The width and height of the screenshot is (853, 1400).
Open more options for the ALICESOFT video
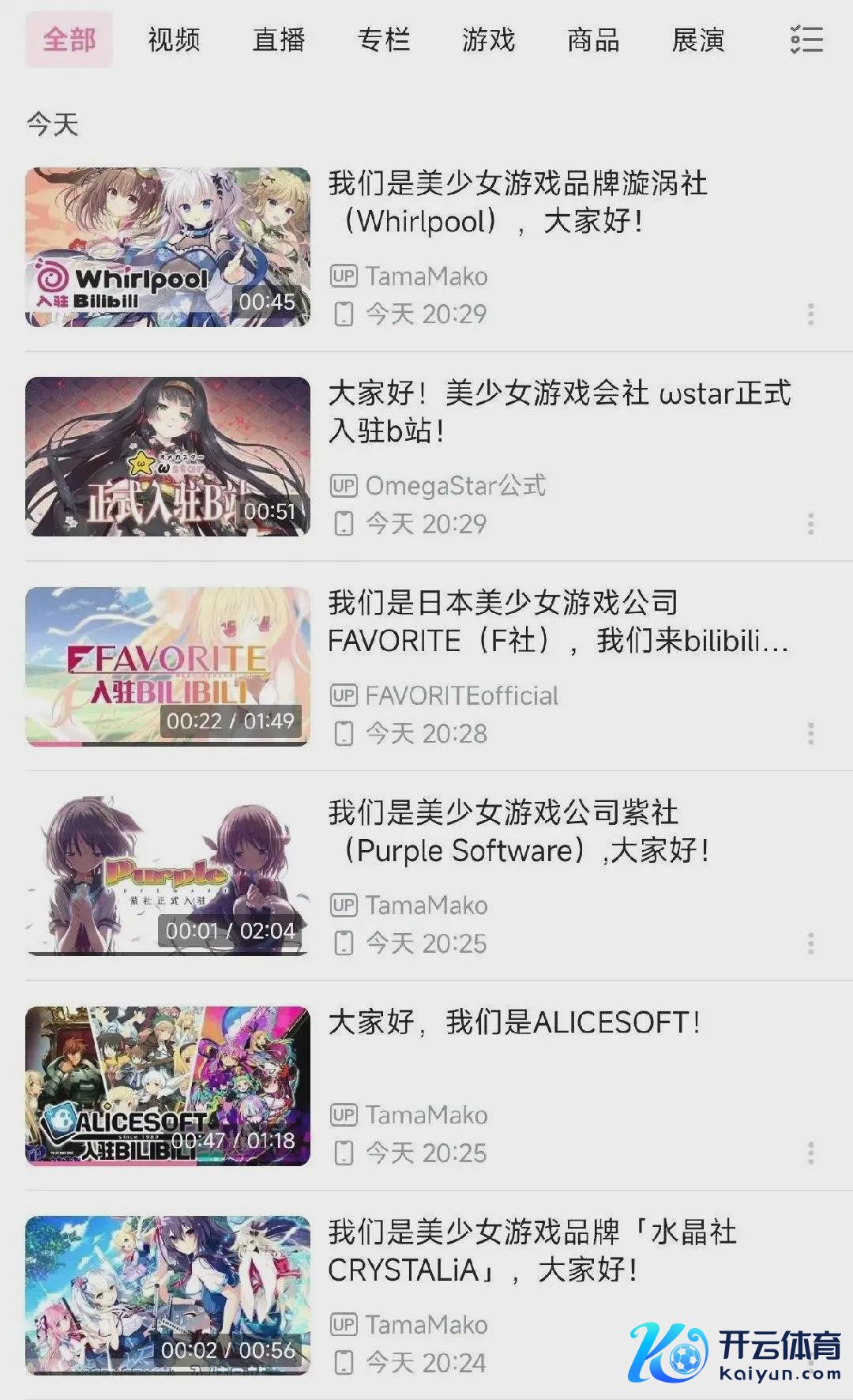(x=810, y=1153)
